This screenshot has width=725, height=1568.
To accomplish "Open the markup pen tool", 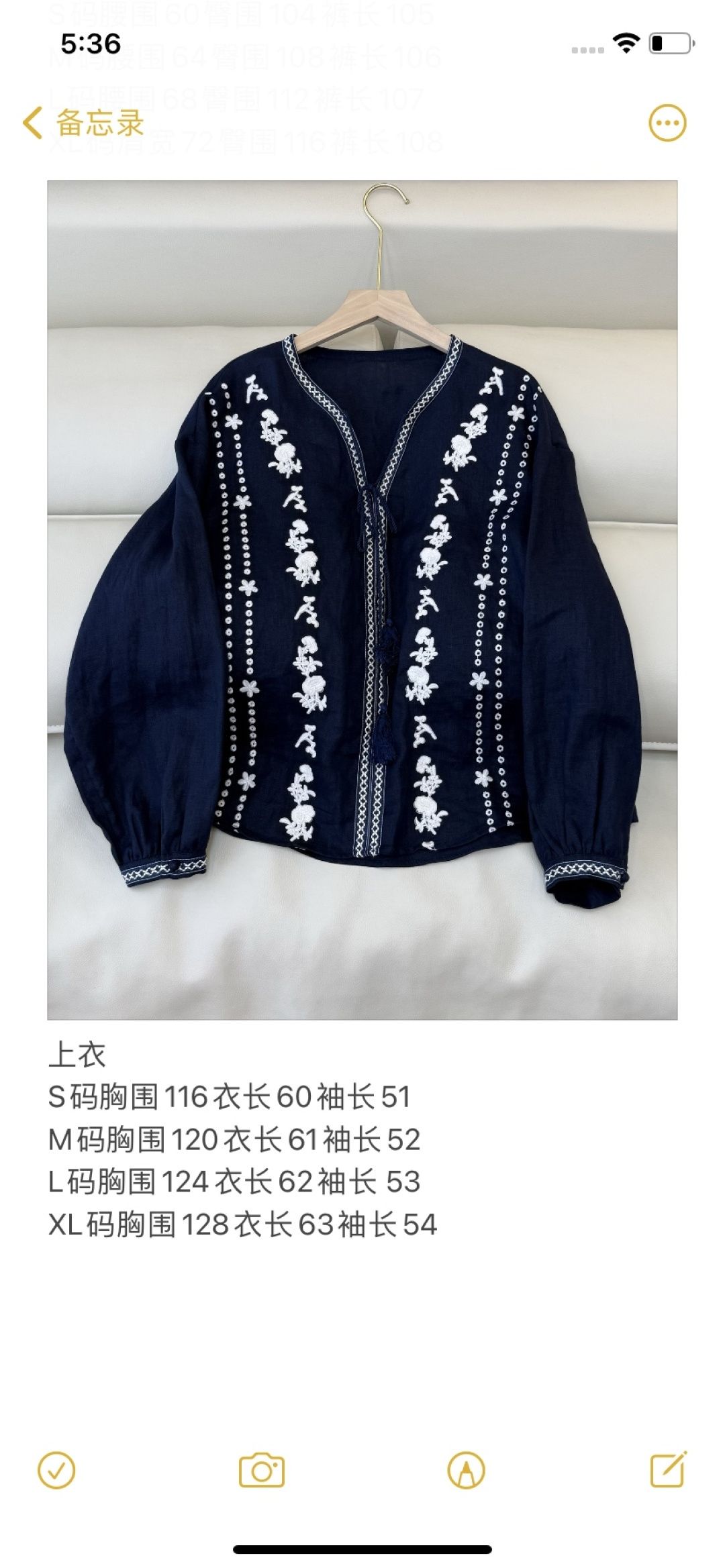I will click(x=466, y=1471).
